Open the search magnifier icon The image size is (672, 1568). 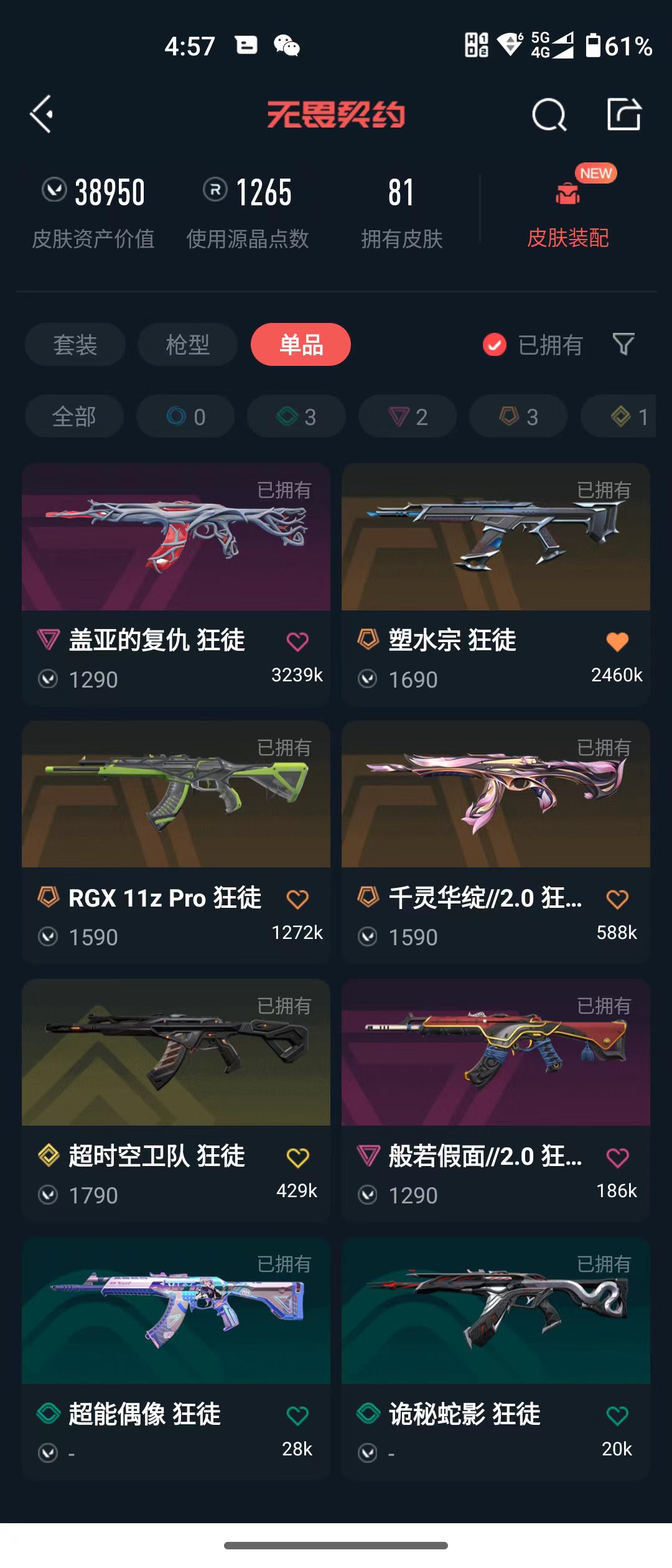point(549,114)
